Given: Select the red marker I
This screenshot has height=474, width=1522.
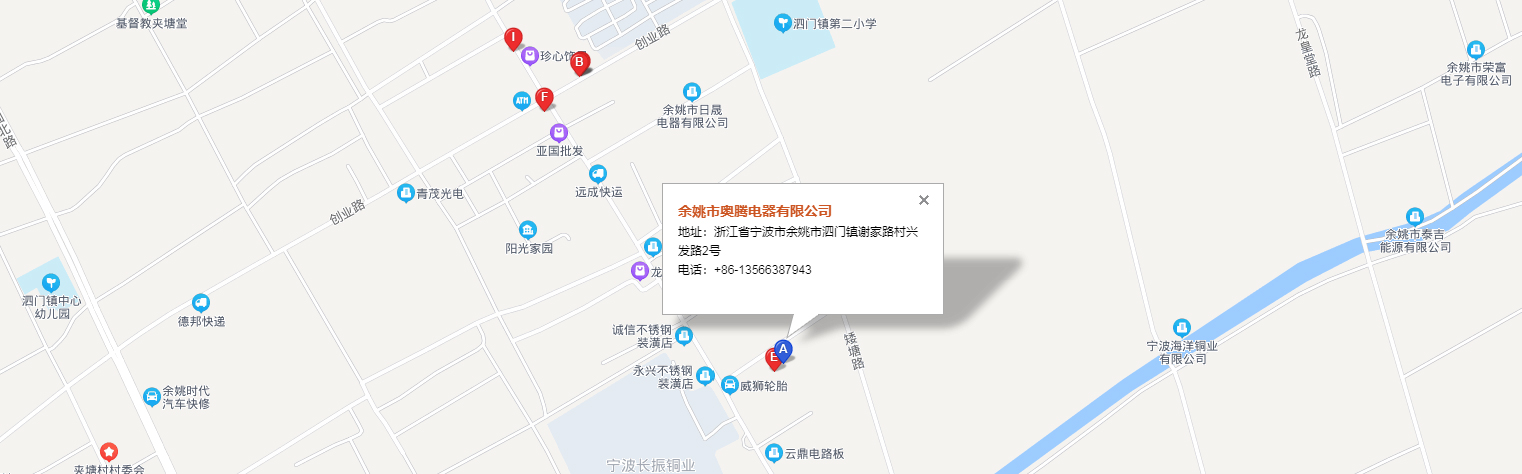Looking at the screenshot, I should 512,39.
